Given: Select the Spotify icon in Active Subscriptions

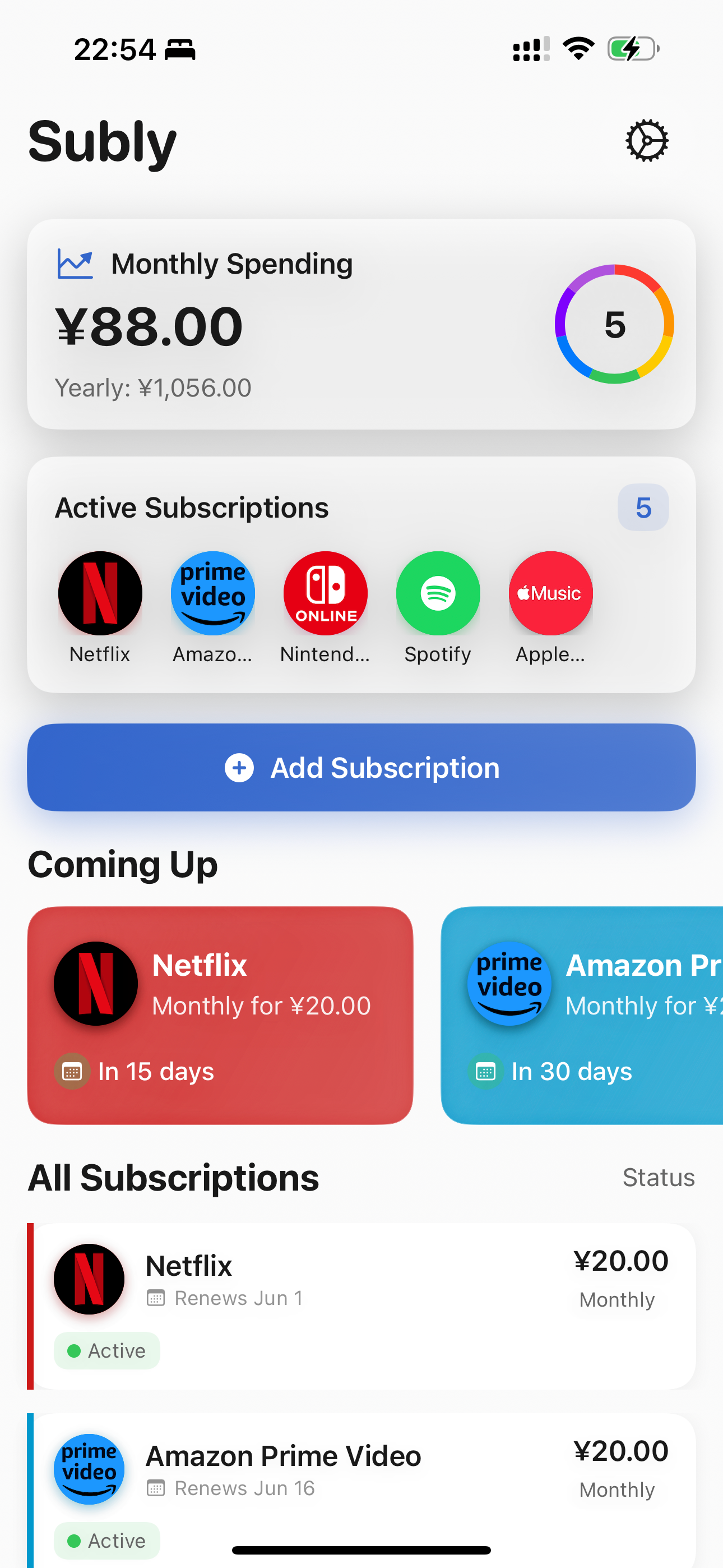Looking at the screenshot, I should pos(438,593).
